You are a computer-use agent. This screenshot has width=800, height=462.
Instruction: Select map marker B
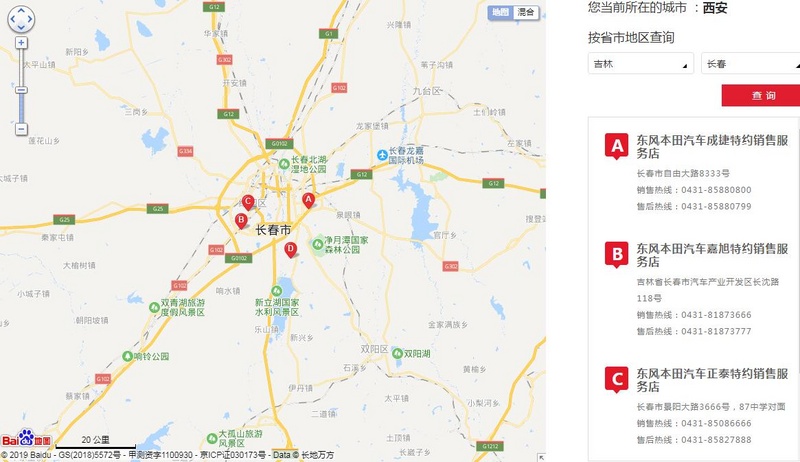click(x=241, y=220)
